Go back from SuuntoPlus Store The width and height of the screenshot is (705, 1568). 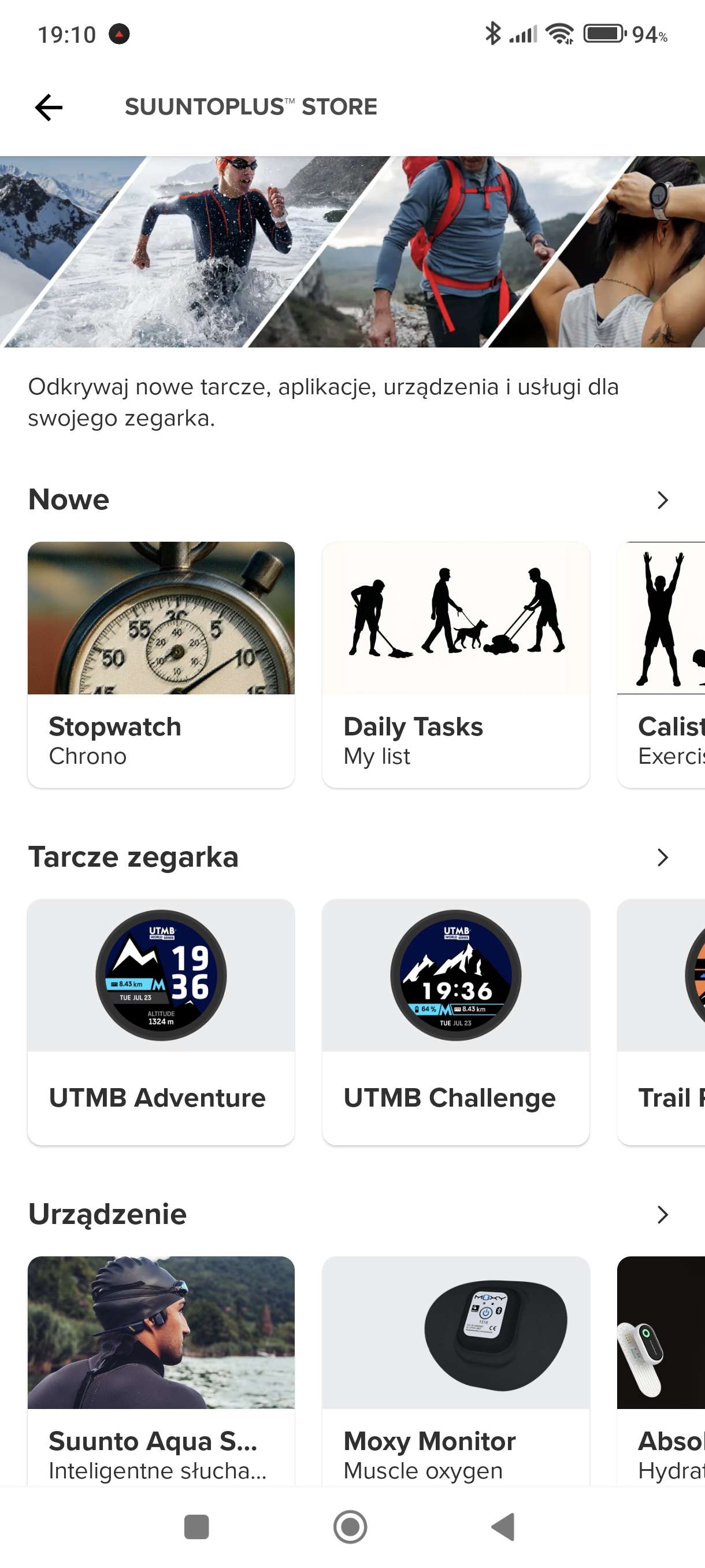pos(49,107)
